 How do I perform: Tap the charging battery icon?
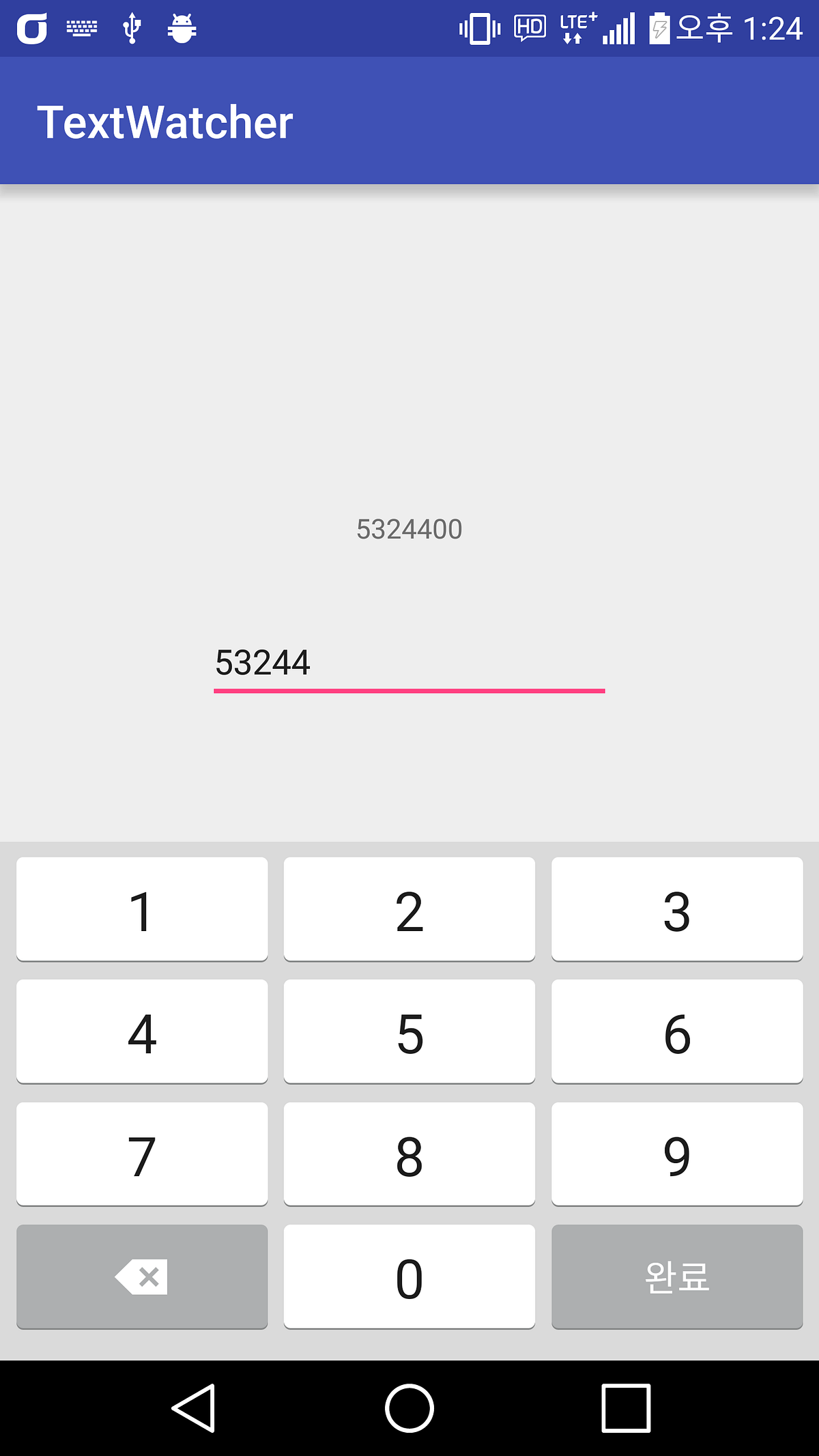[x=660, y=27]
